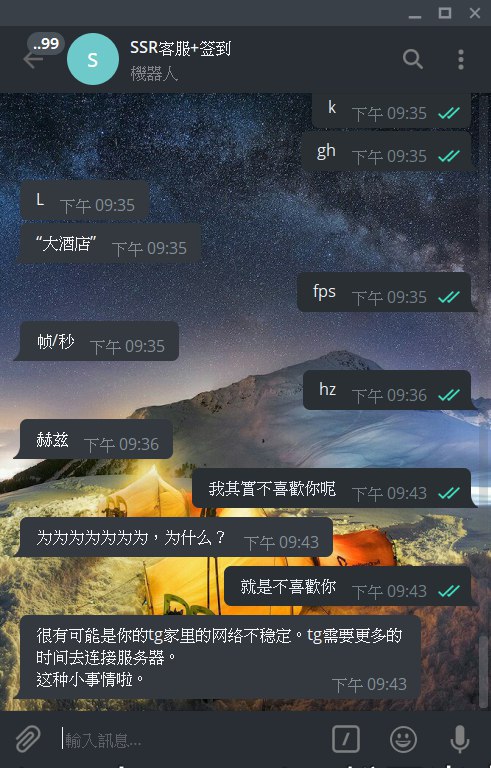Maximize the window
The image size is (491, 768).
pyautogui.click(x=444, y=13)
